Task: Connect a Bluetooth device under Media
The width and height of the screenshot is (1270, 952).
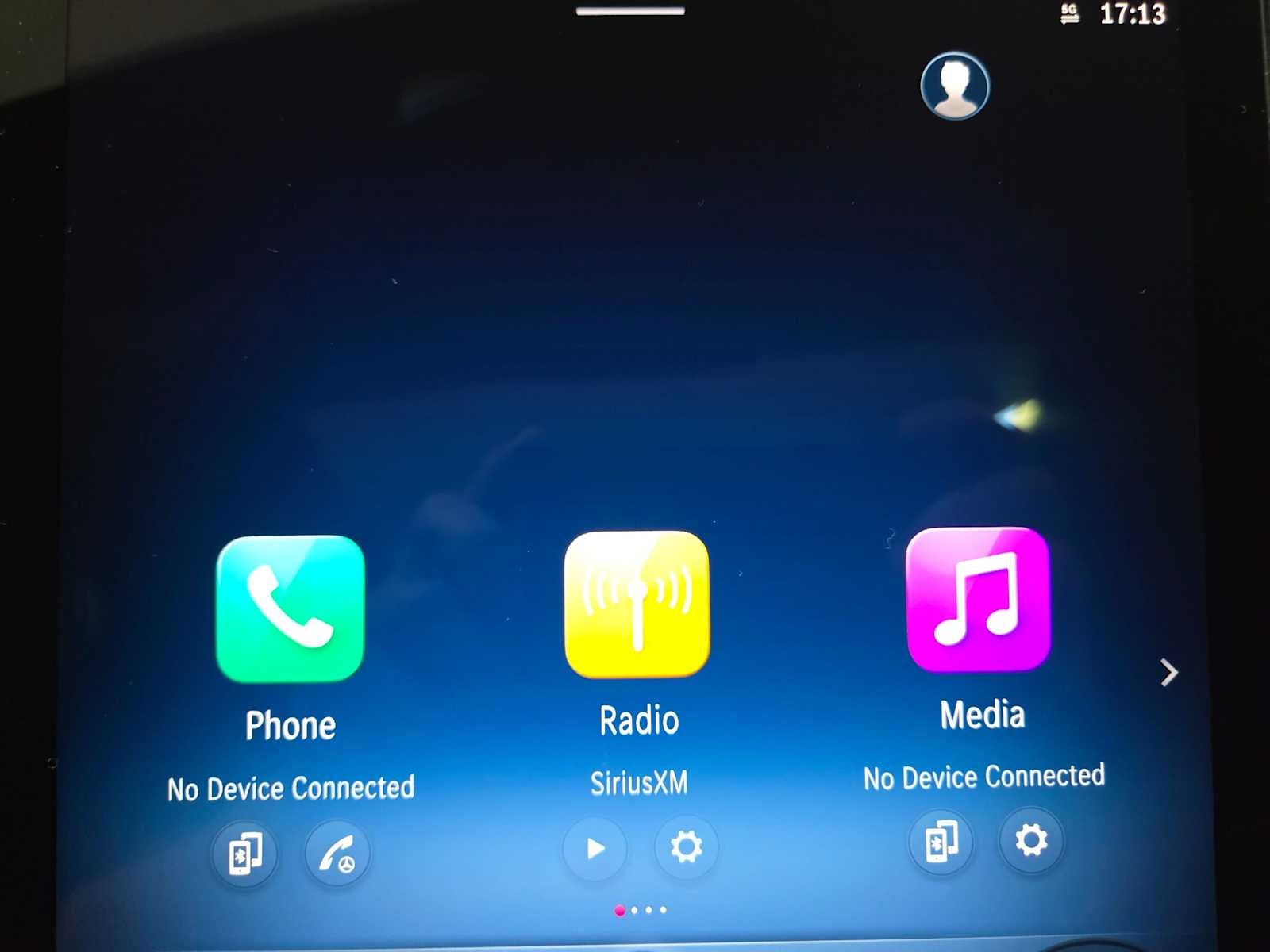Action: pos(941,841)
